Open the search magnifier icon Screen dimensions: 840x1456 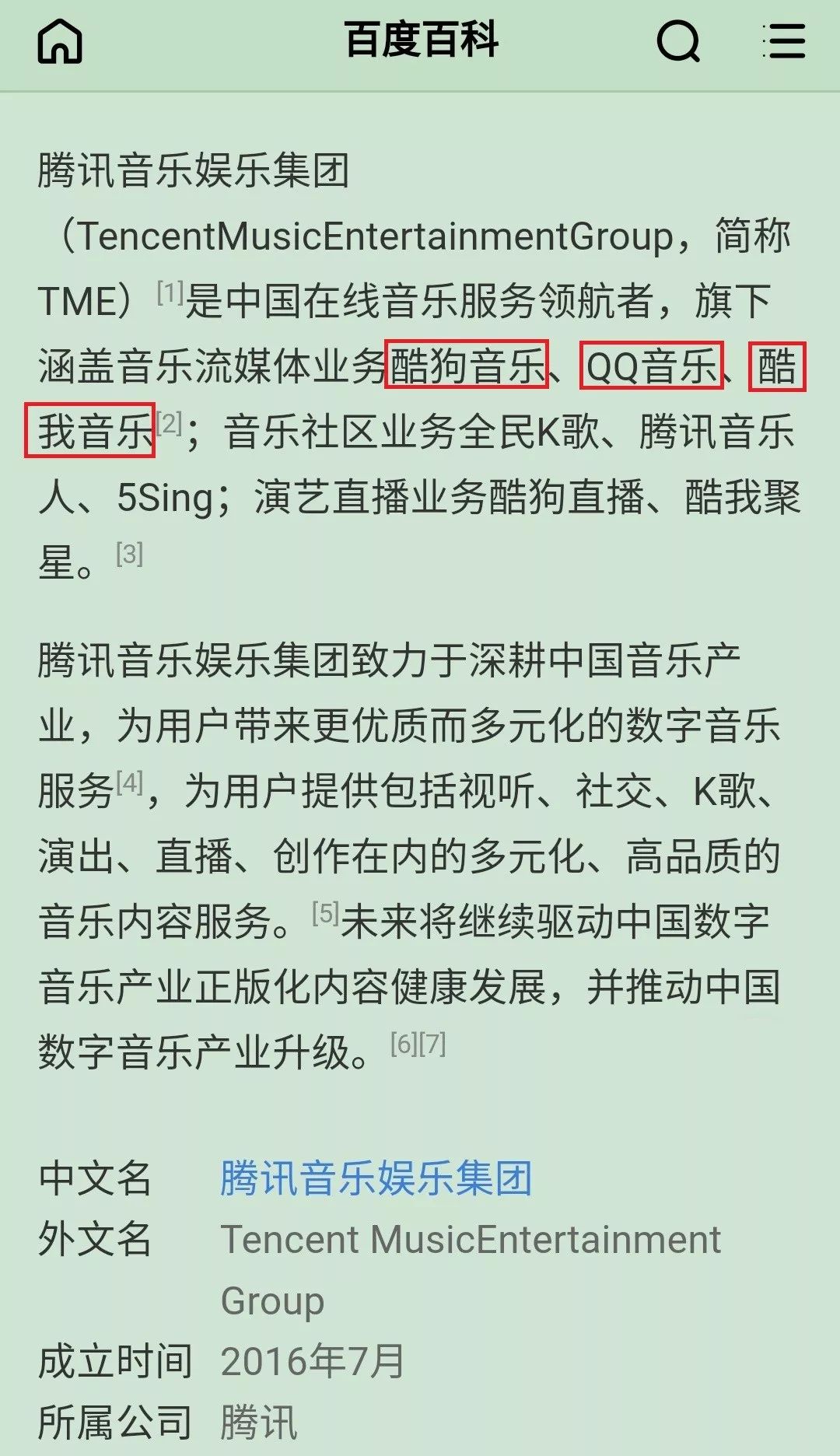point(678,41)
